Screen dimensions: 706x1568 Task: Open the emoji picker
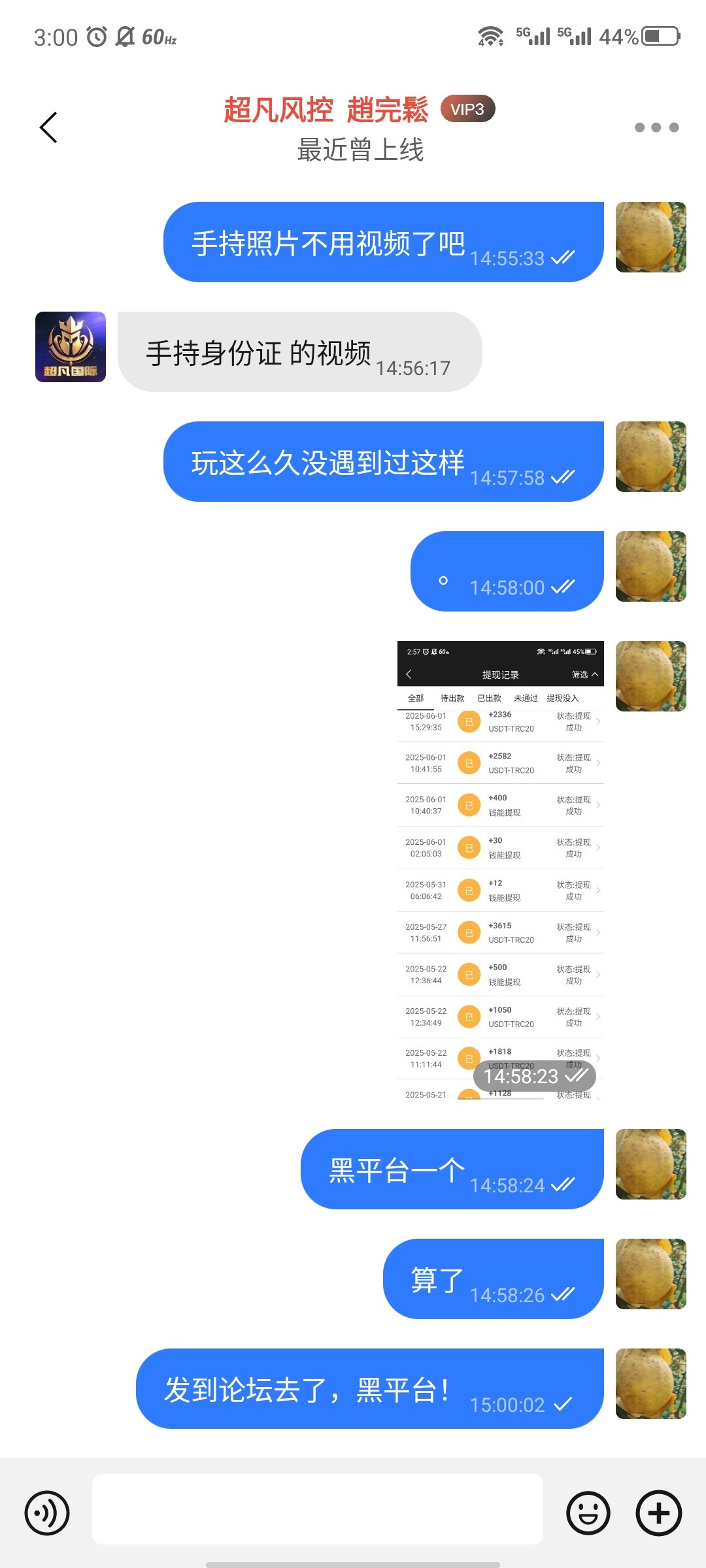tap(588, 1513)
